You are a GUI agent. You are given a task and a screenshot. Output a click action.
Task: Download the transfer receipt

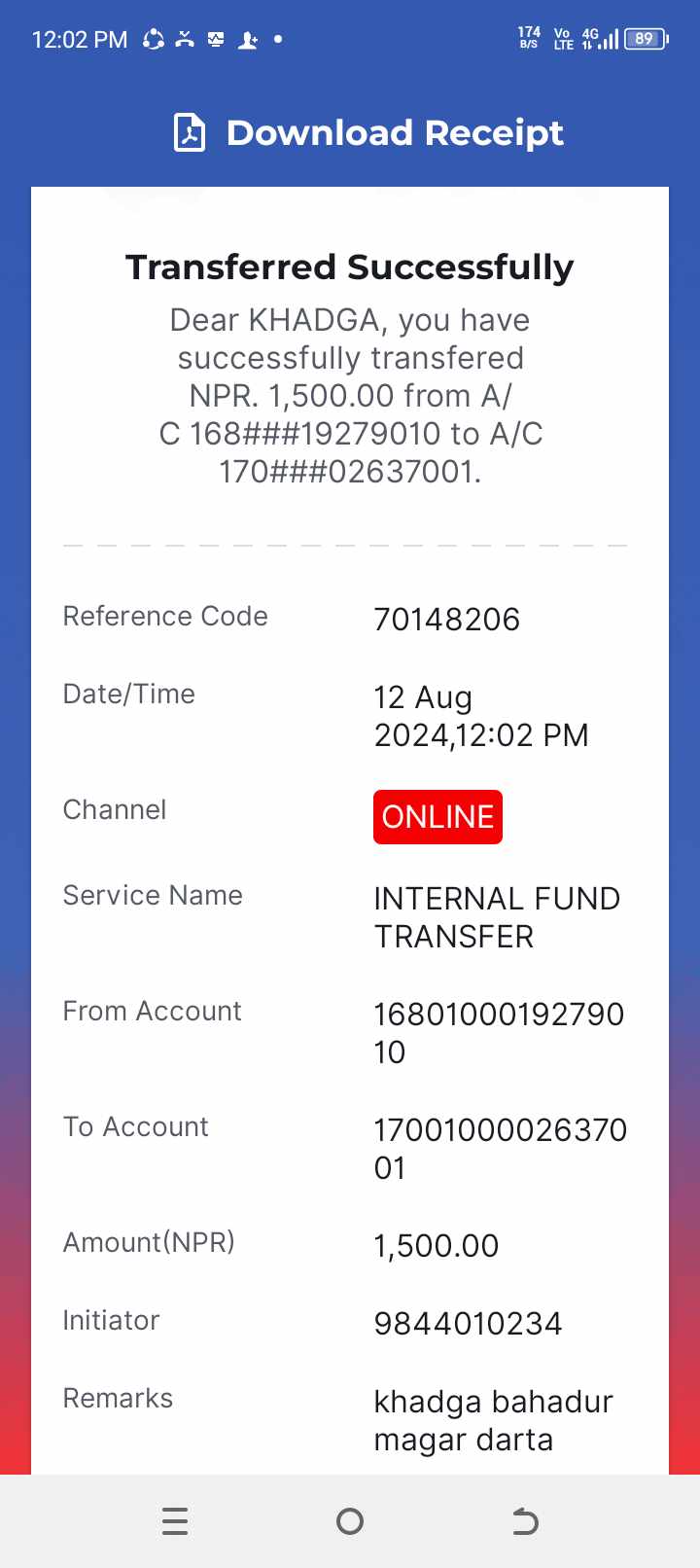click(x=368, y=133)
